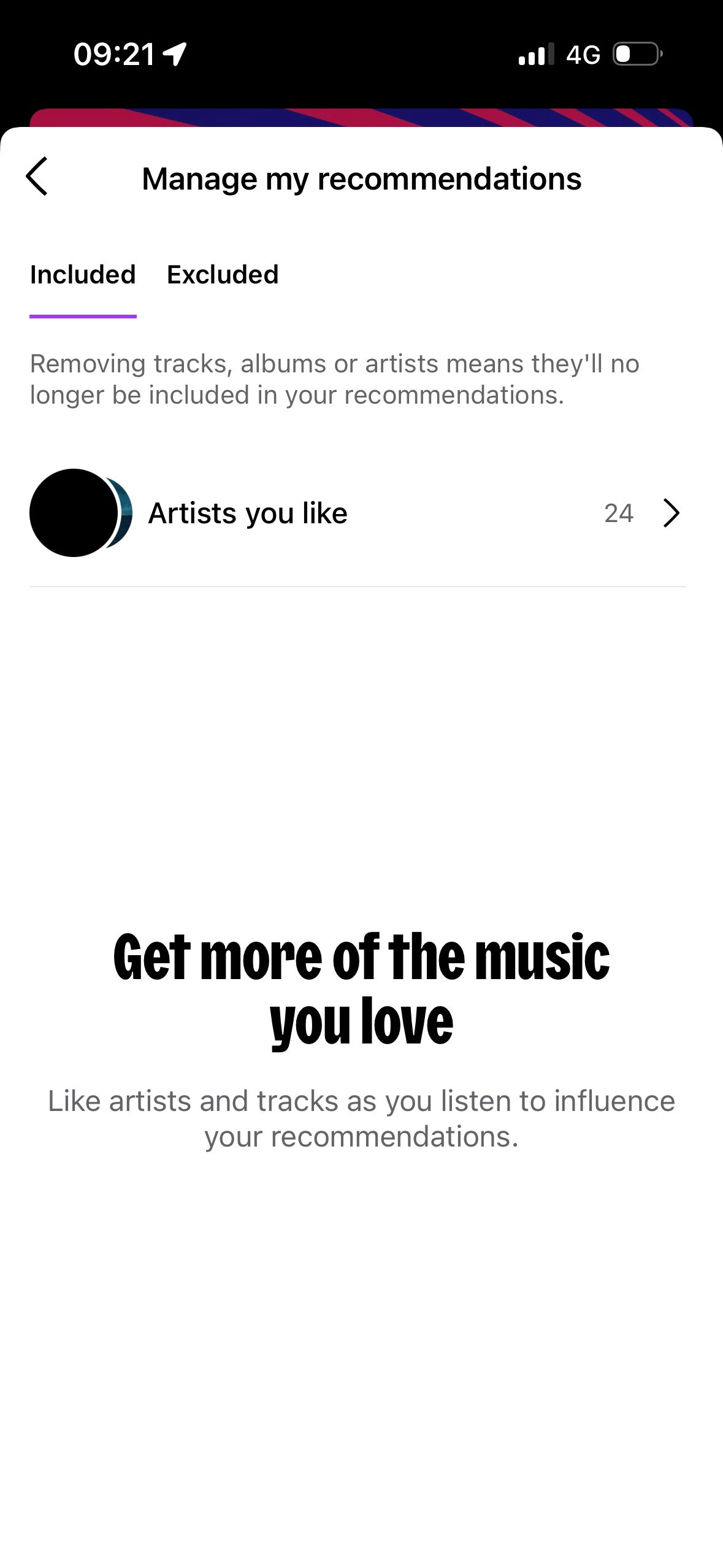Click the battery indicator icon
This screenshot has width=723, height=1568.
coord(635,55)
